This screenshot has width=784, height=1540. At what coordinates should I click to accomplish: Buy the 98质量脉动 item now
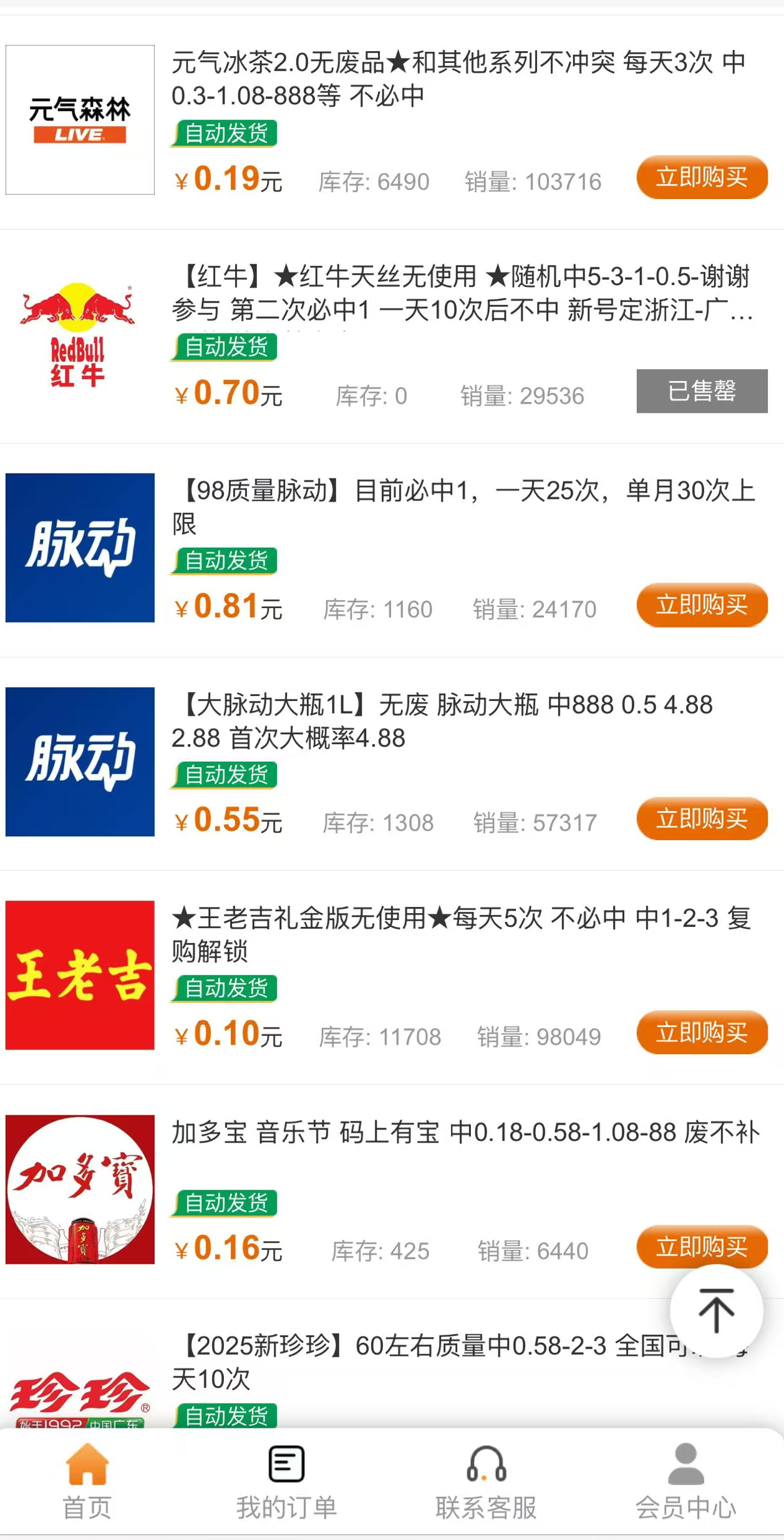[702, 605]
